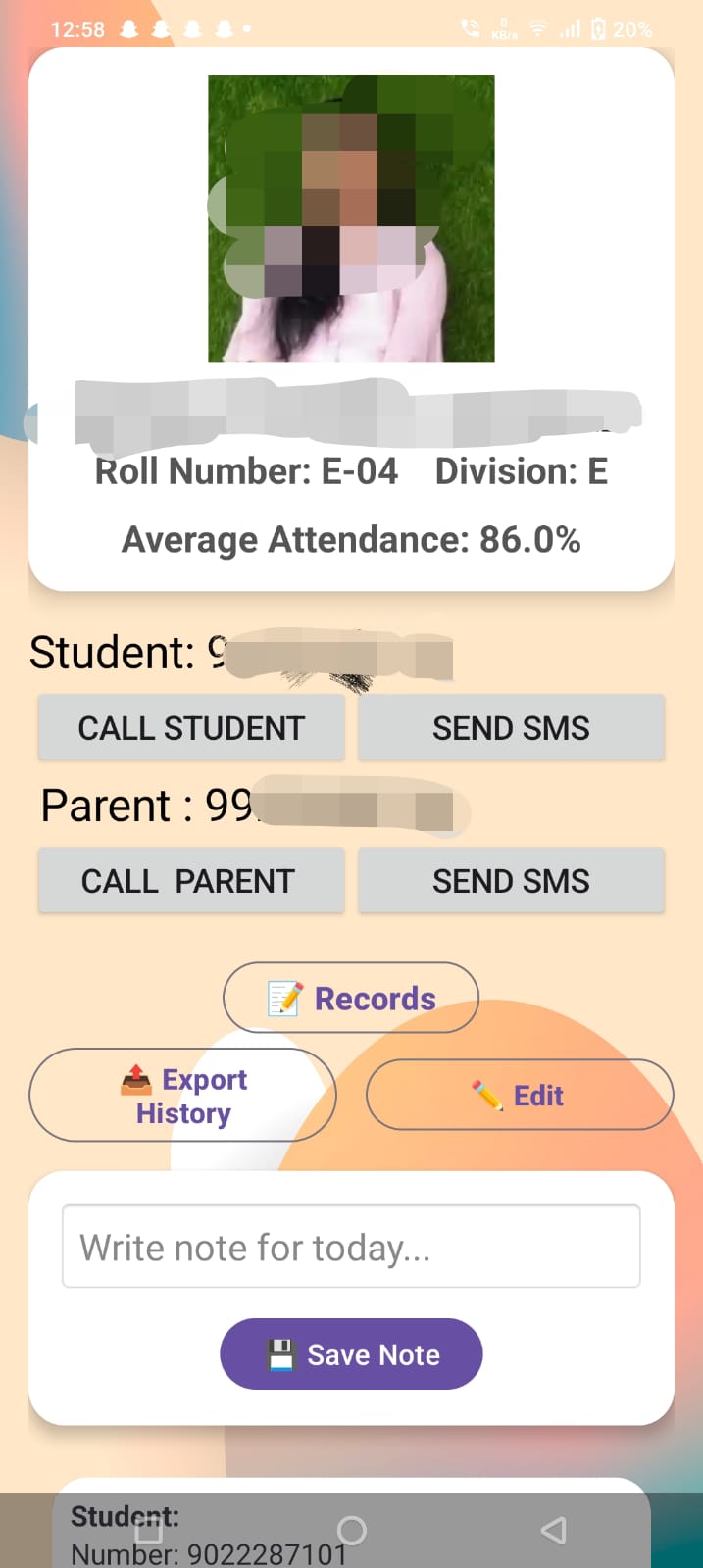Screen dimensions: 703x1568
Task: Focus the 'Write note for today' field
Action: [351, 1248]
